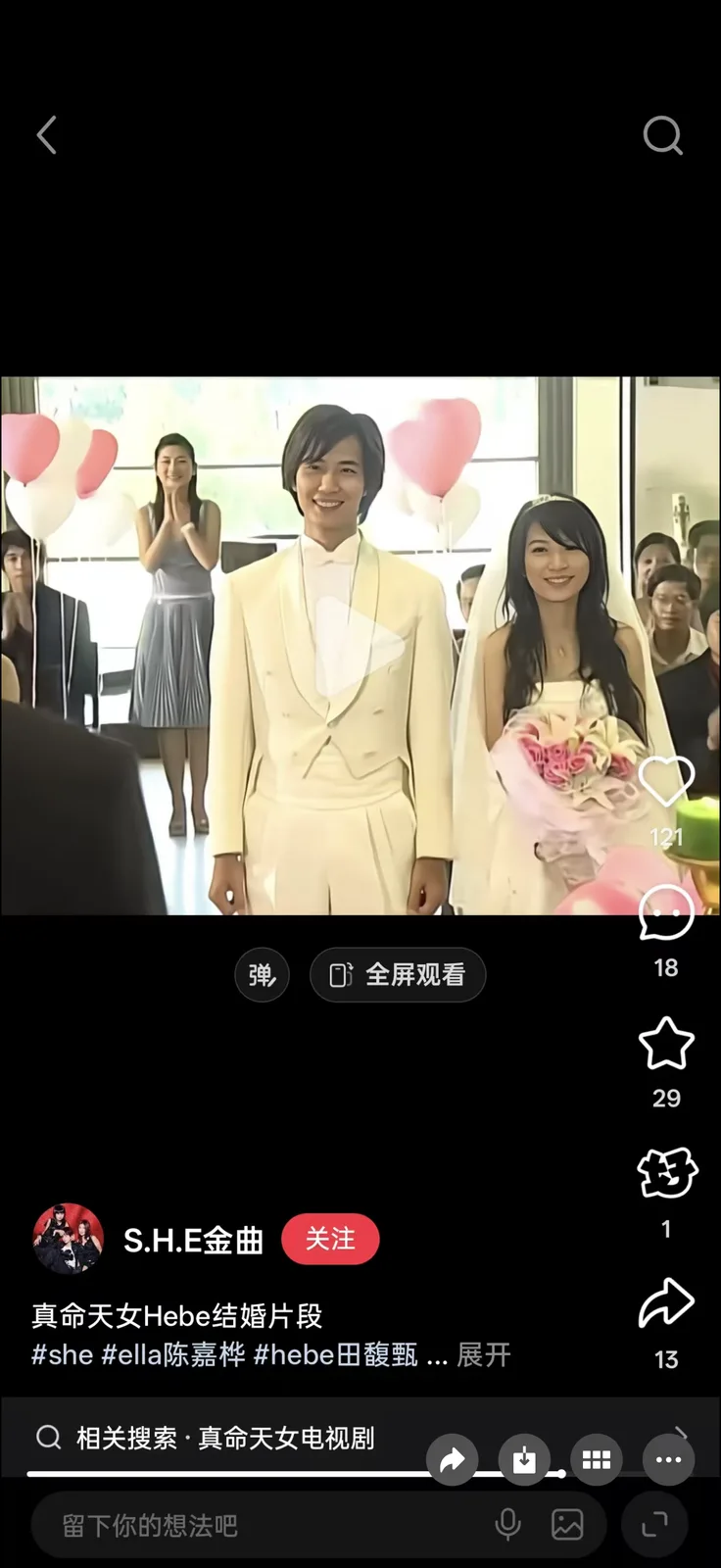Open the comments bubble

(x=666, y=911)
